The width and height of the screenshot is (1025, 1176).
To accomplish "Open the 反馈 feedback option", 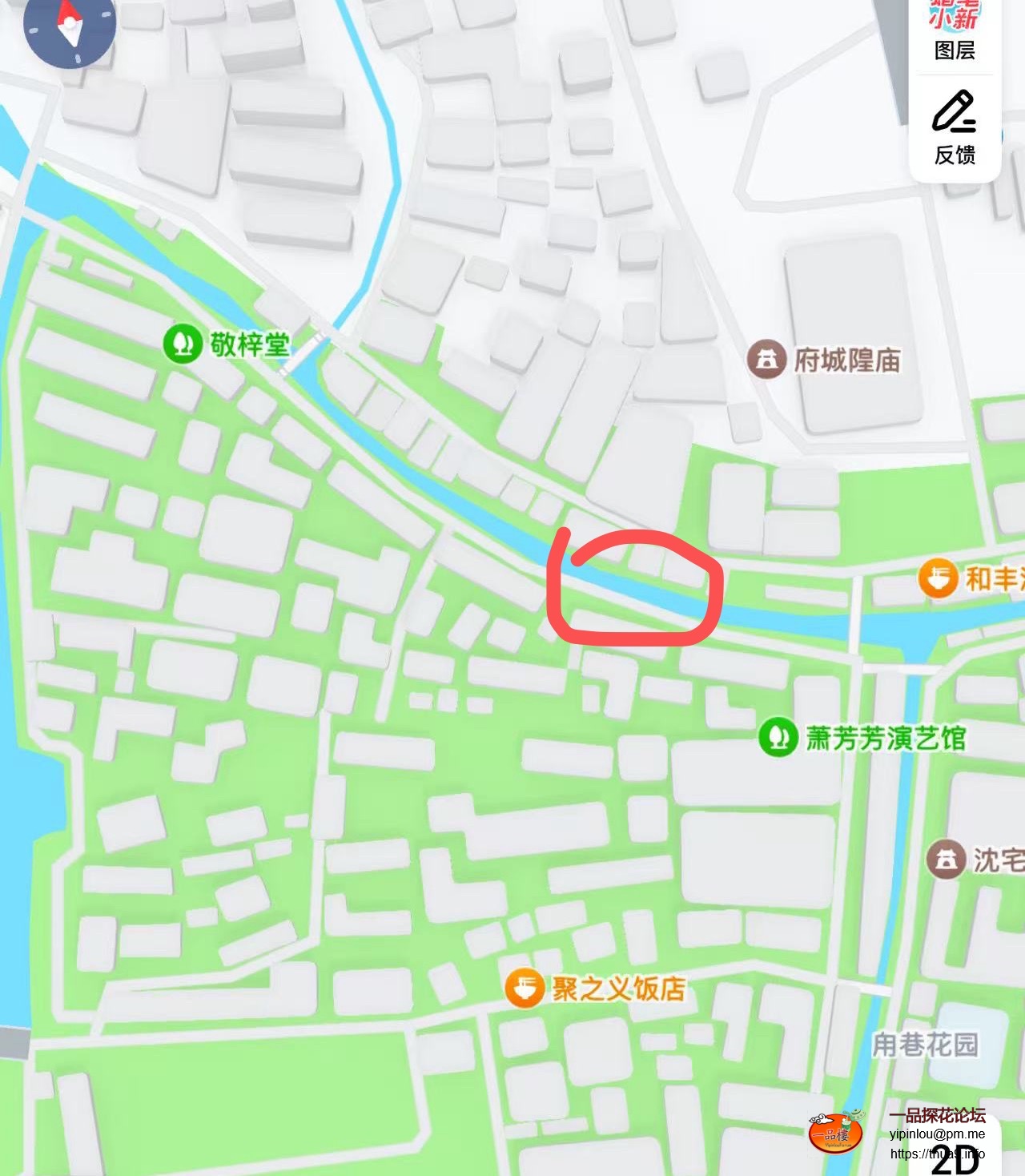I will (x=955, y=128).
